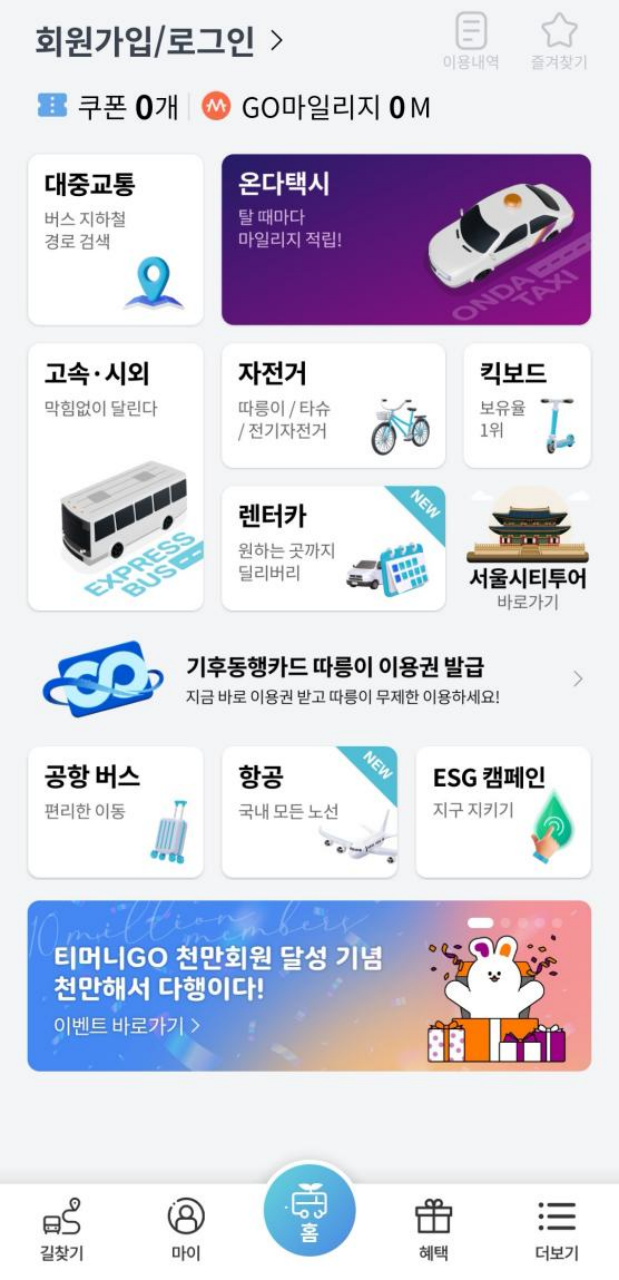The image size is (619, 1280).
Task: Go to 서울시티투어 바로가기
Action: pos(527,552)
